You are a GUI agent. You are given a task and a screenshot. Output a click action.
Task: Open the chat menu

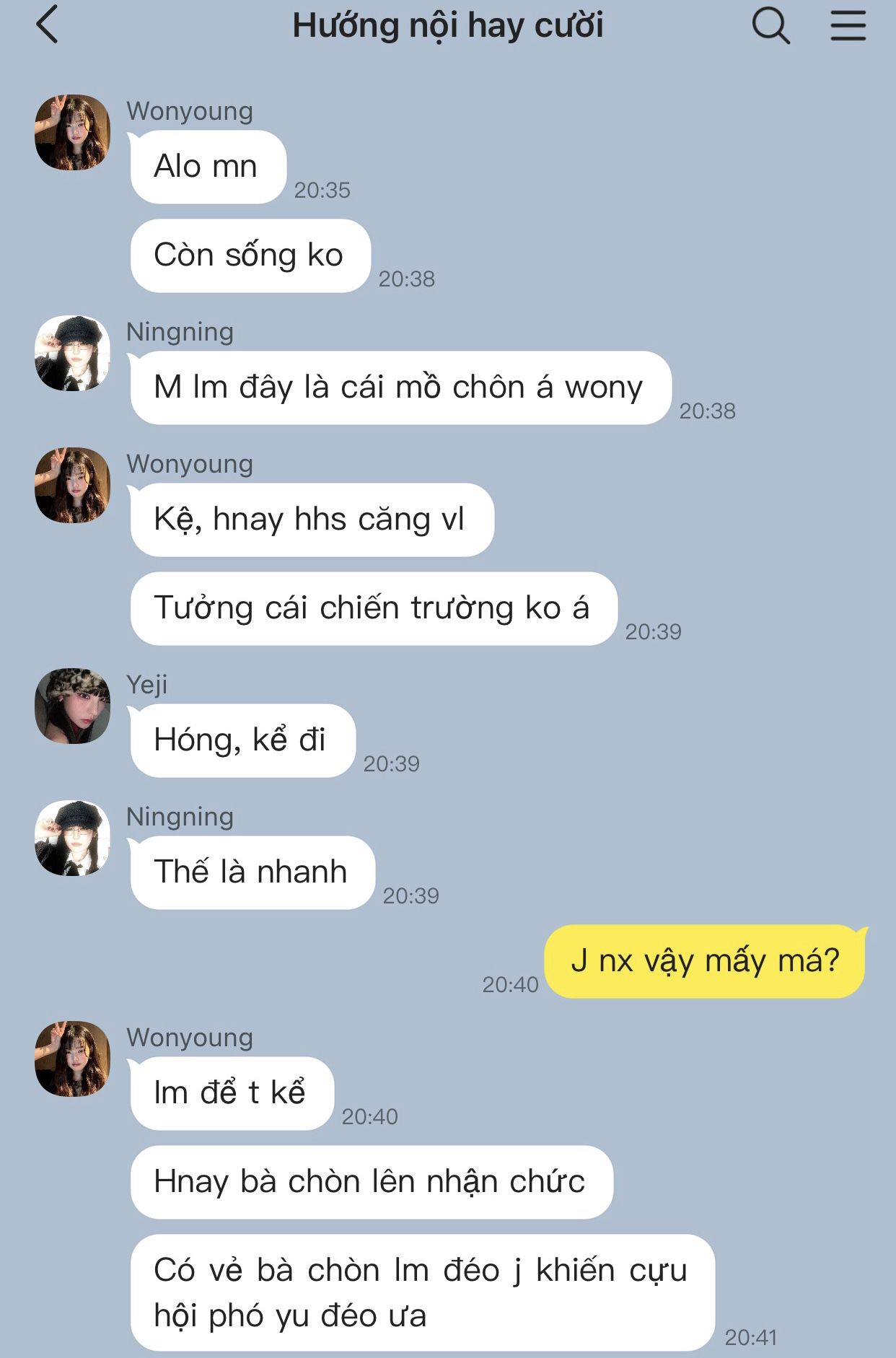(x=848, y=26)
